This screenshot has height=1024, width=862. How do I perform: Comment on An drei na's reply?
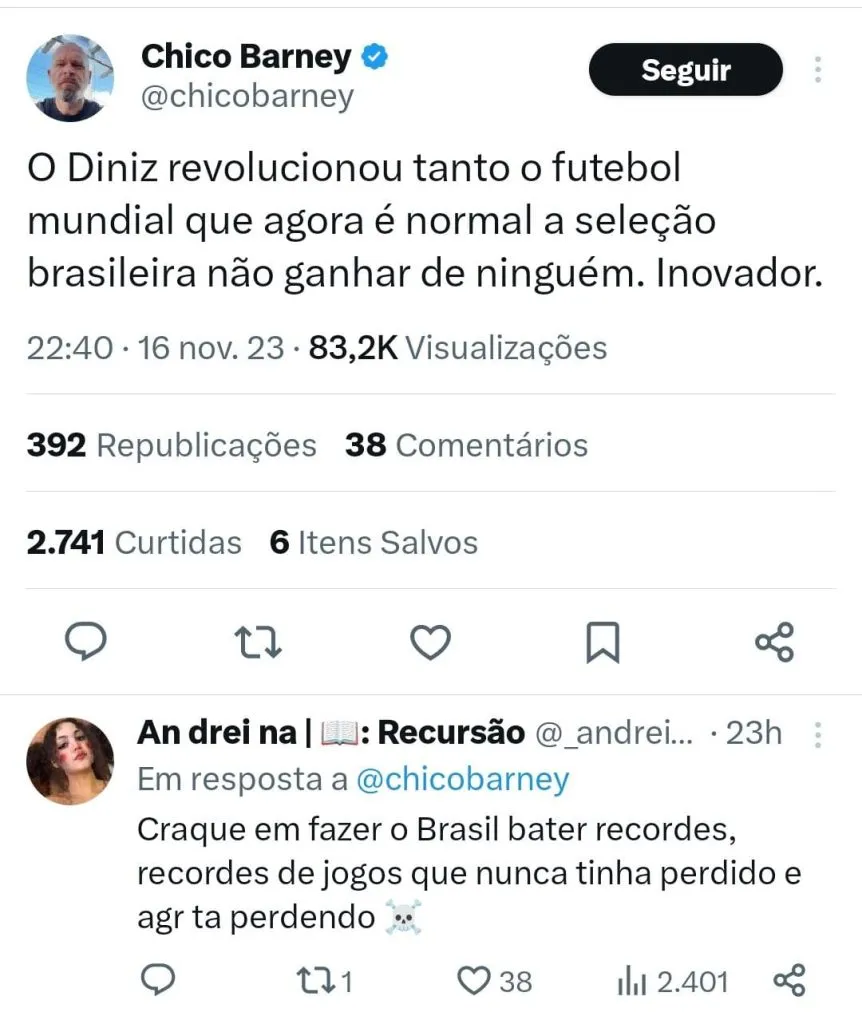coord(156,980)
